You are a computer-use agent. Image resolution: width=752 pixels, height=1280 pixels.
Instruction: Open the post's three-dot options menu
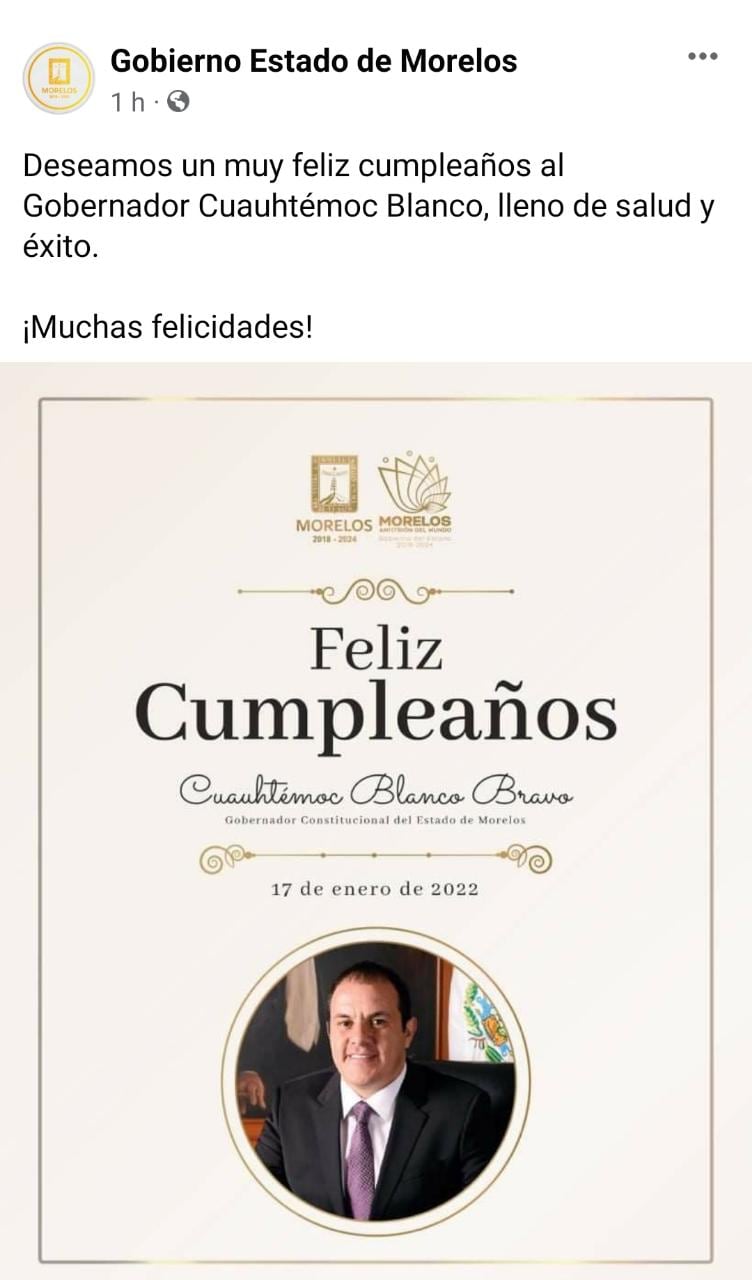702,57
